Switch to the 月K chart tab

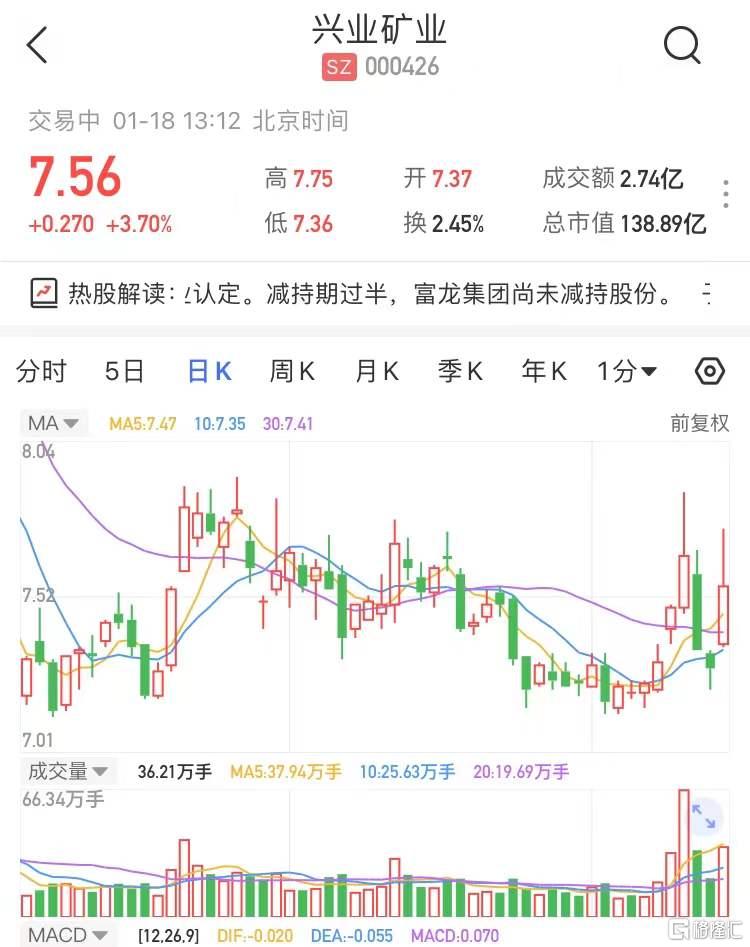click(377, 372)
